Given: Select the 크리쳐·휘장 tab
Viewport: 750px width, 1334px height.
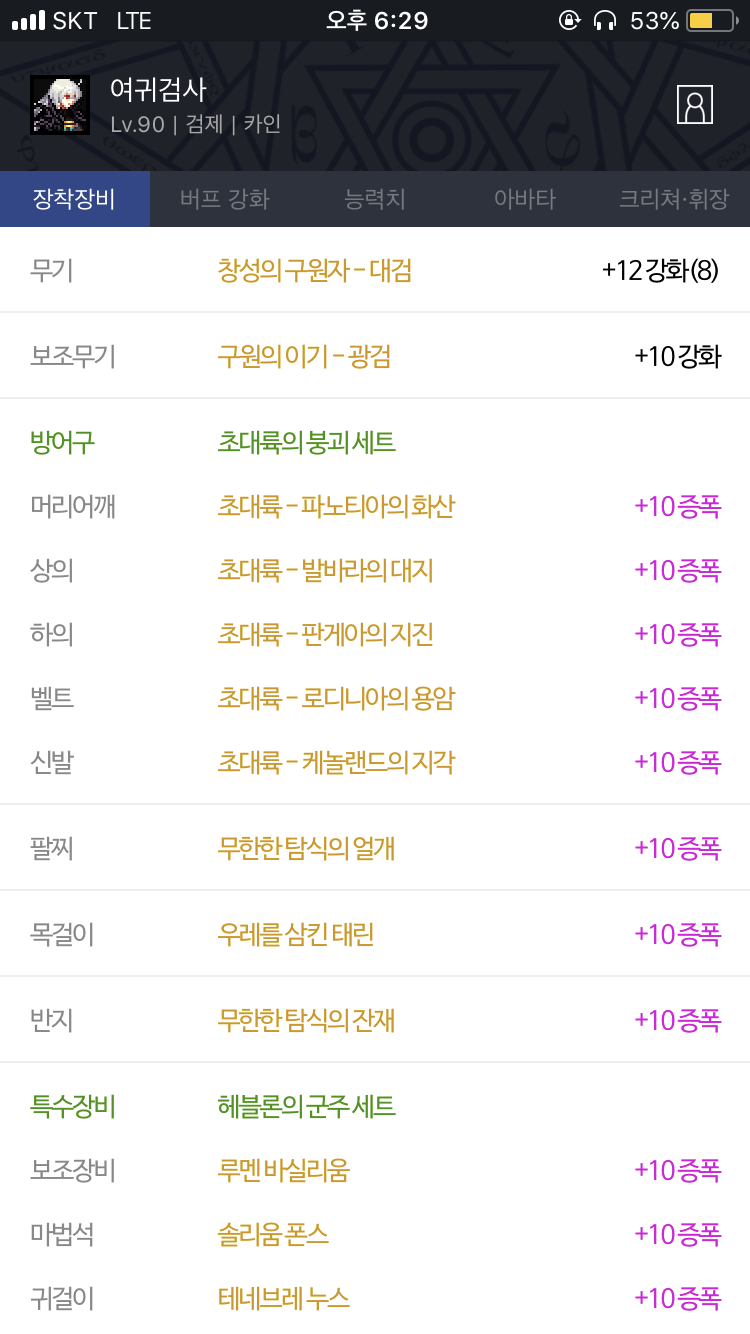Looking at the screenshot, I should click(675, 199).
